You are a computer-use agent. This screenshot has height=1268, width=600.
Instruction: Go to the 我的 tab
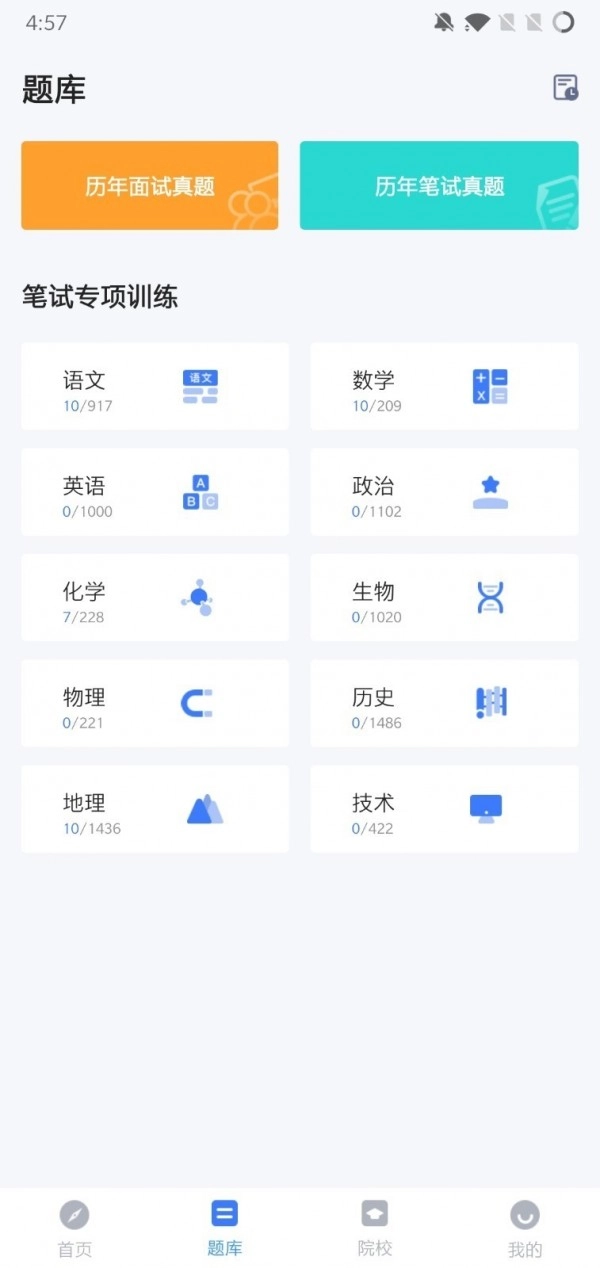point(525,1228)
